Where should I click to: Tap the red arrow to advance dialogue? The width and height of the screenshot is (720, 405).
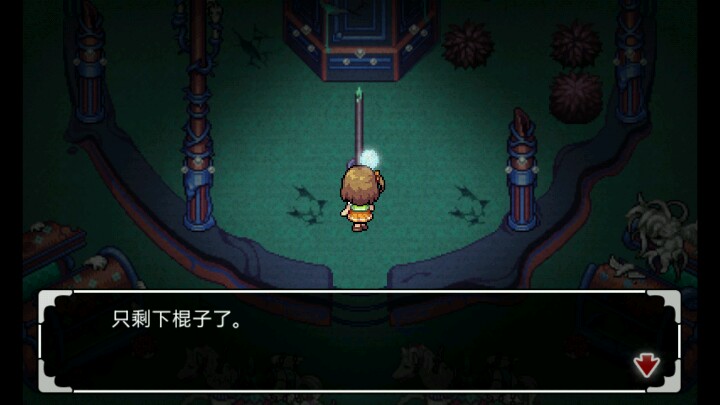pos(646,365)
